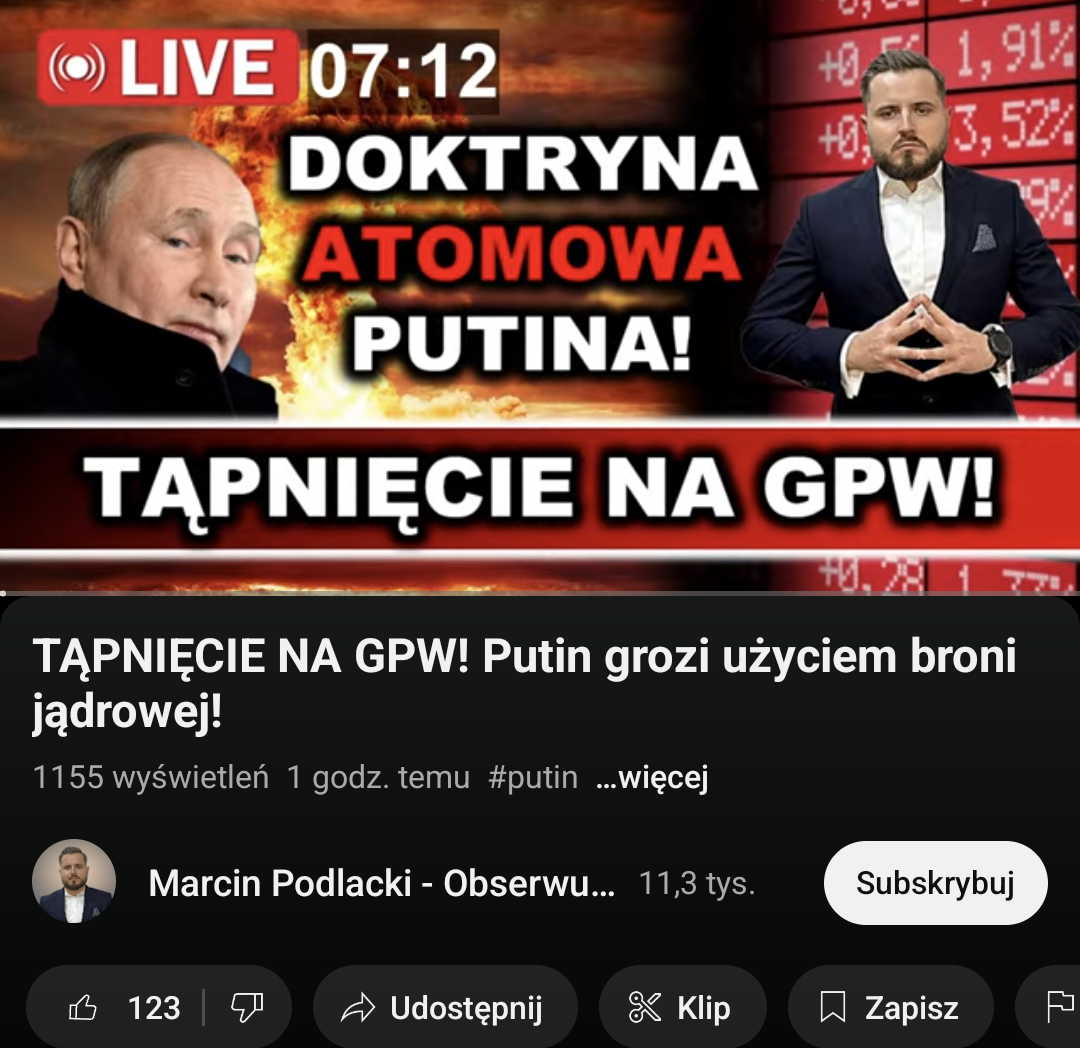Screen dimensions: 1080x1048
Task: Dislike this video
Action: 246,1008
